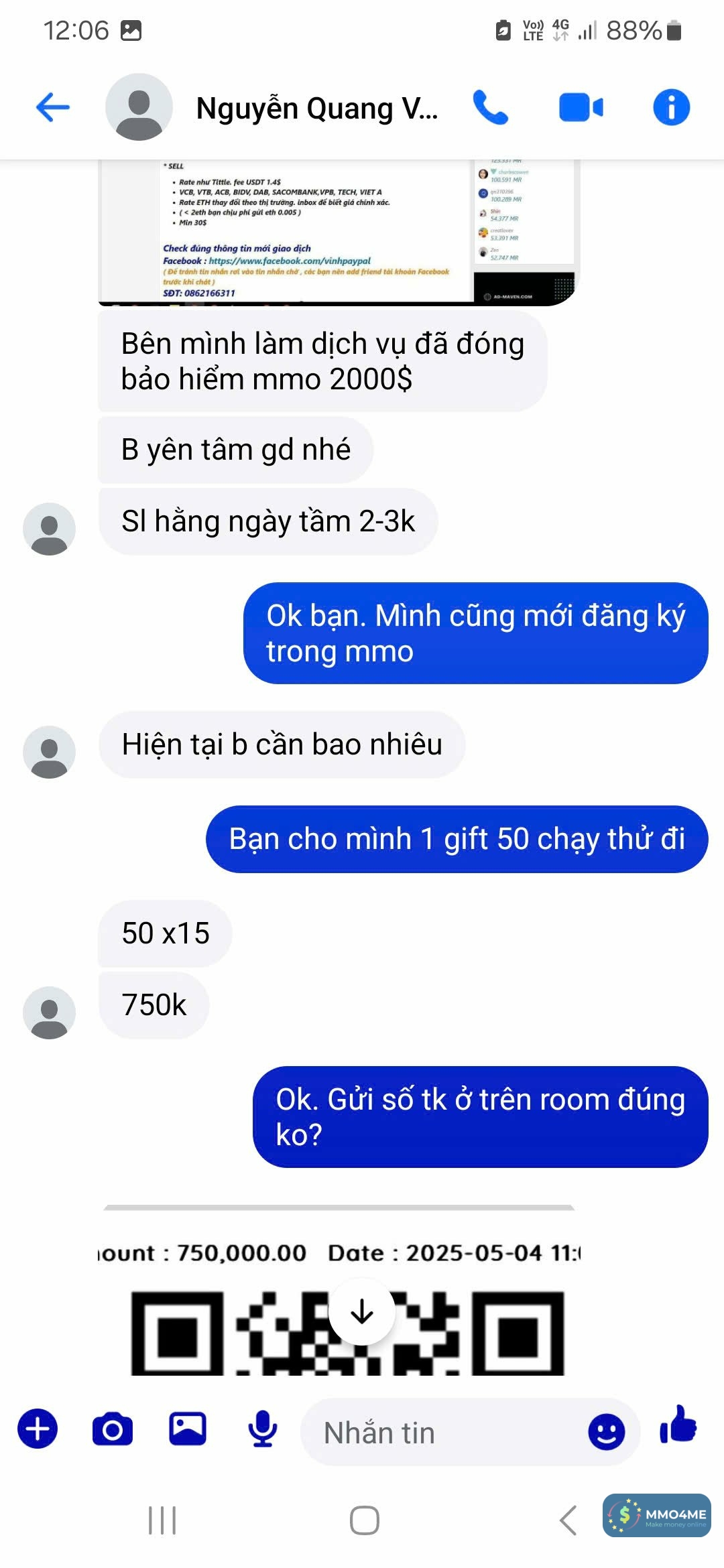Send a thumbs-up like

(x=678, y=1425)
